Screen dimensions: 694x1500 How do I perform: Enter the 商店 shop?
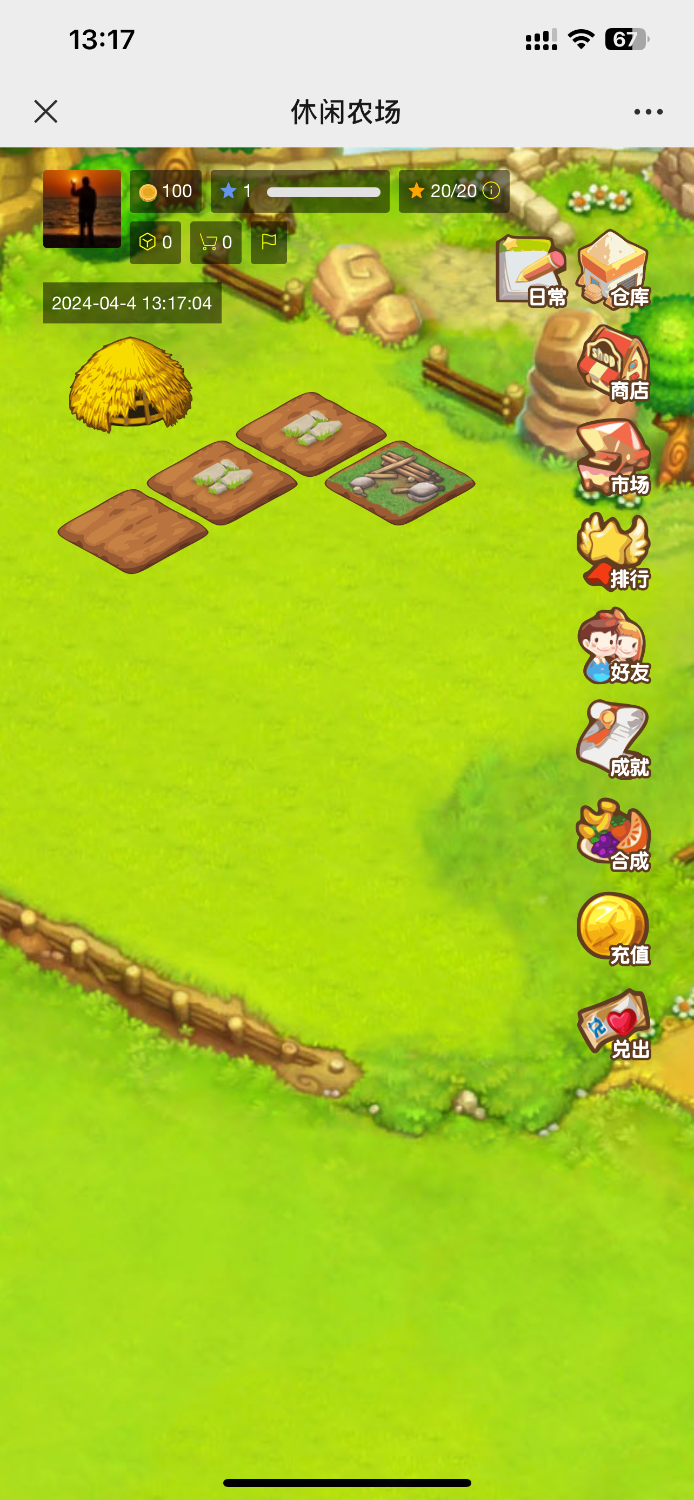pos(614,364)
